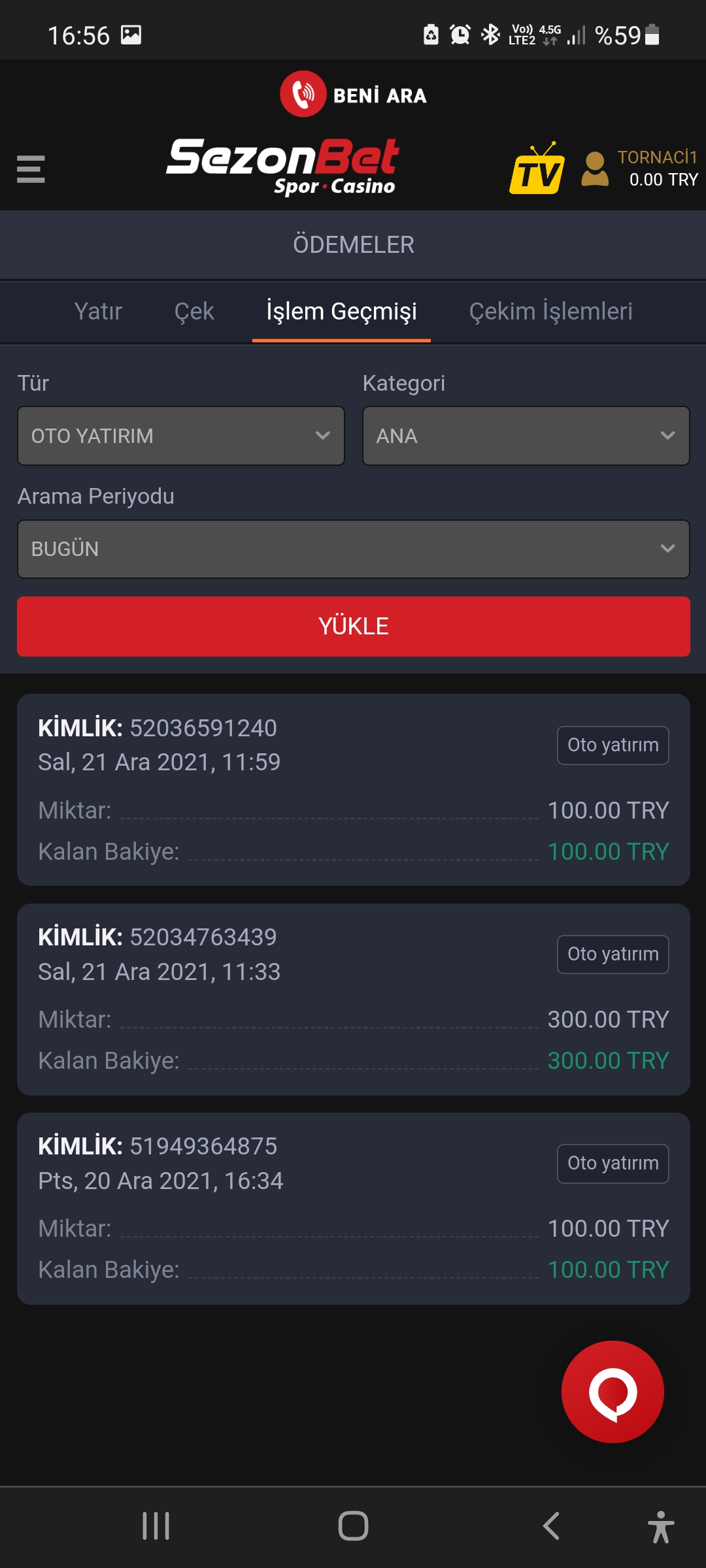Viewport: 706px width, 1568px height.
Task: Expand the Tür dropdown showing Oto Yatırım
Action: point(181,436)
